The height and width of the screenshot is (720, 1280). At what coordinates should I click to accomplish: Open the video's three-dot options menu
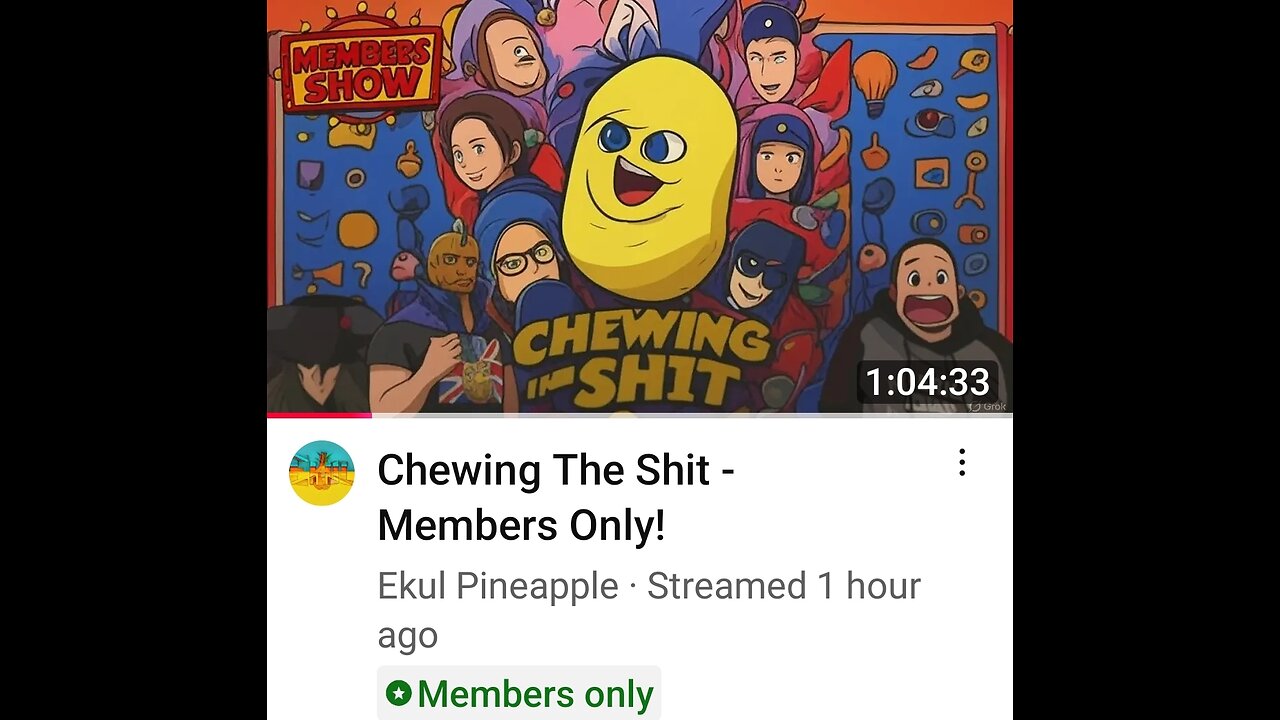[x=961, y=462]
